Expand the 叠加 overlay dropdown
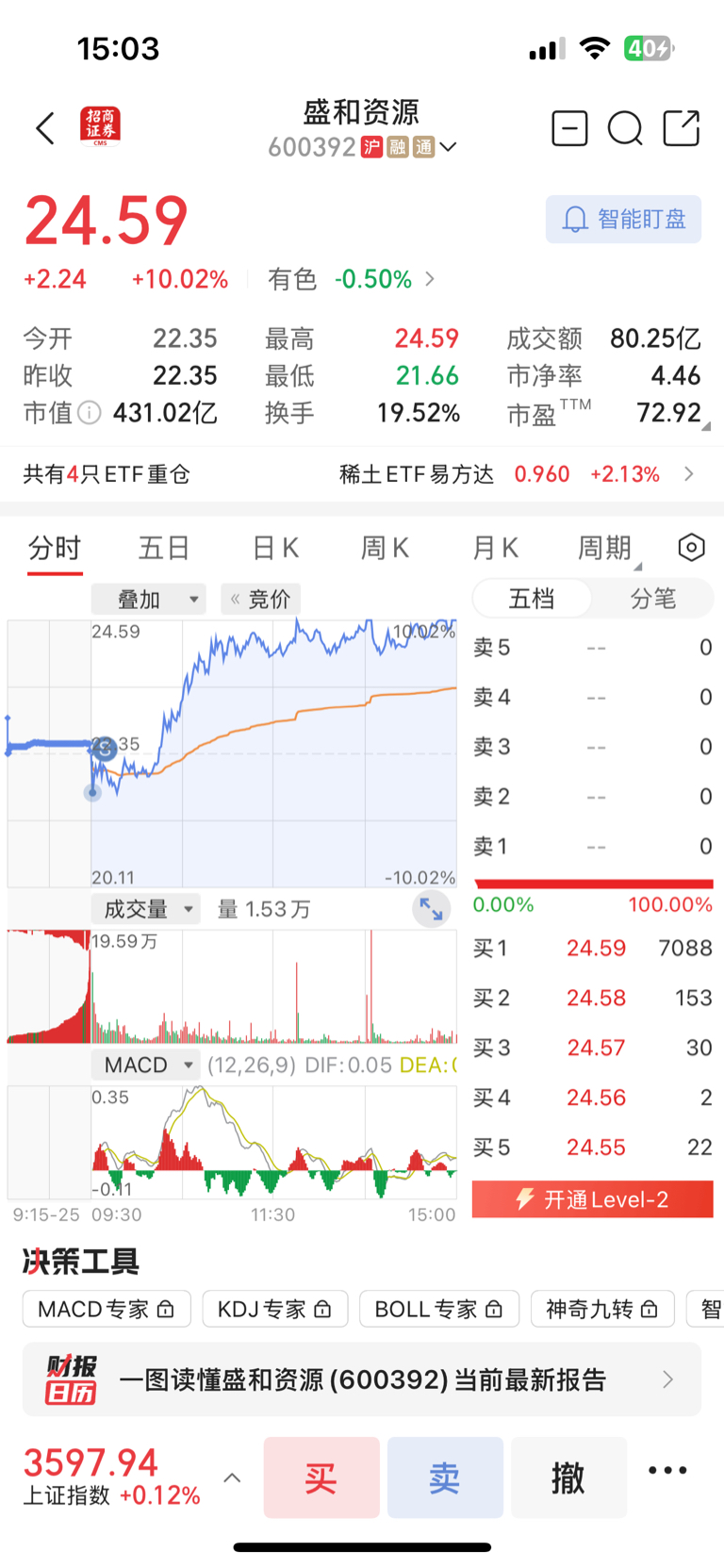This screenshot has width=724, height=1568. pyautogui.click(x=149, y=599)
